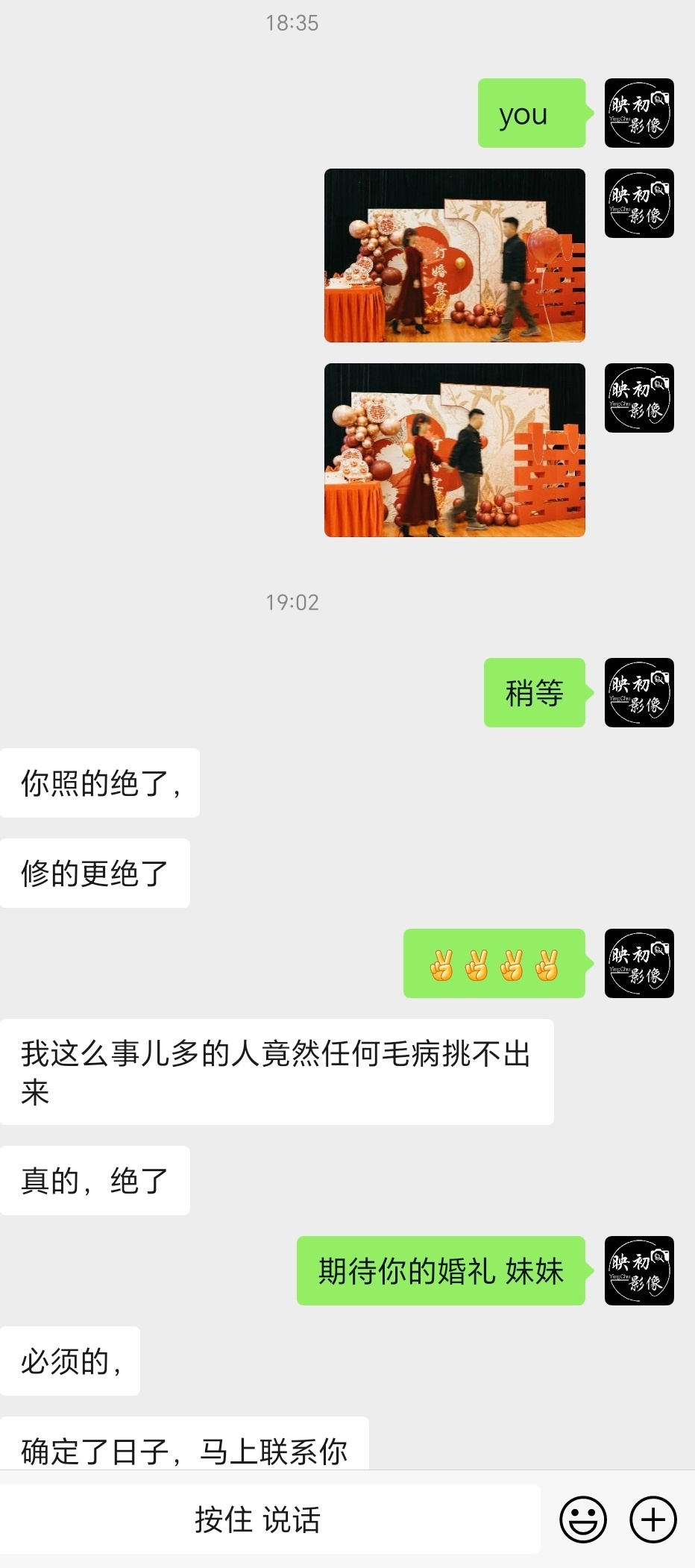Tap the avatar beside the "you" message
Viewport: 695px width, 1568px height.
[639, 113]
